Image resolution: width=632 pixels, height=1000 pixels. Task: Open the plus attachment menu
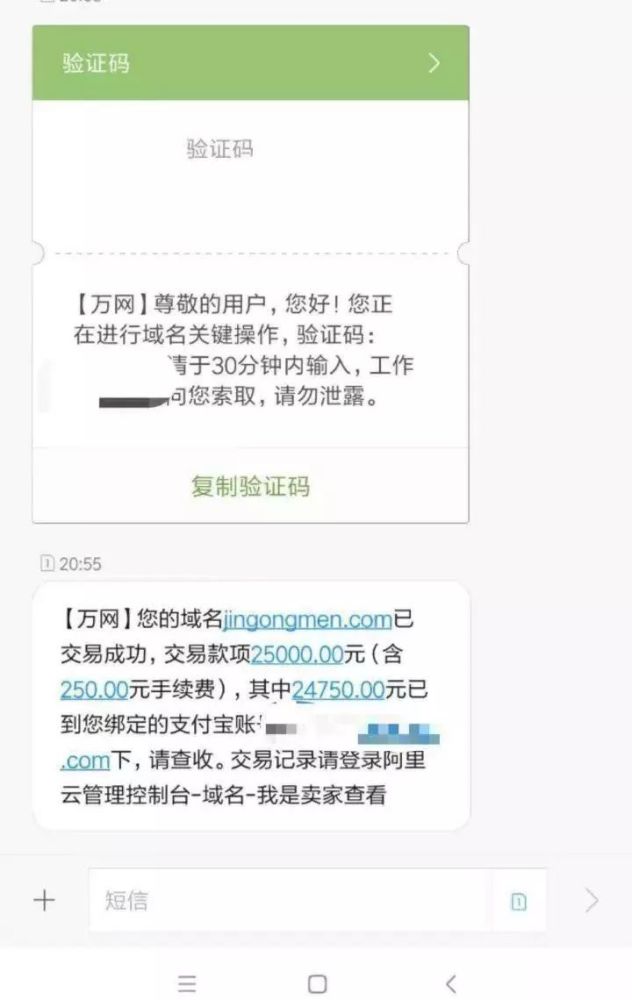(x=44, y=900)
